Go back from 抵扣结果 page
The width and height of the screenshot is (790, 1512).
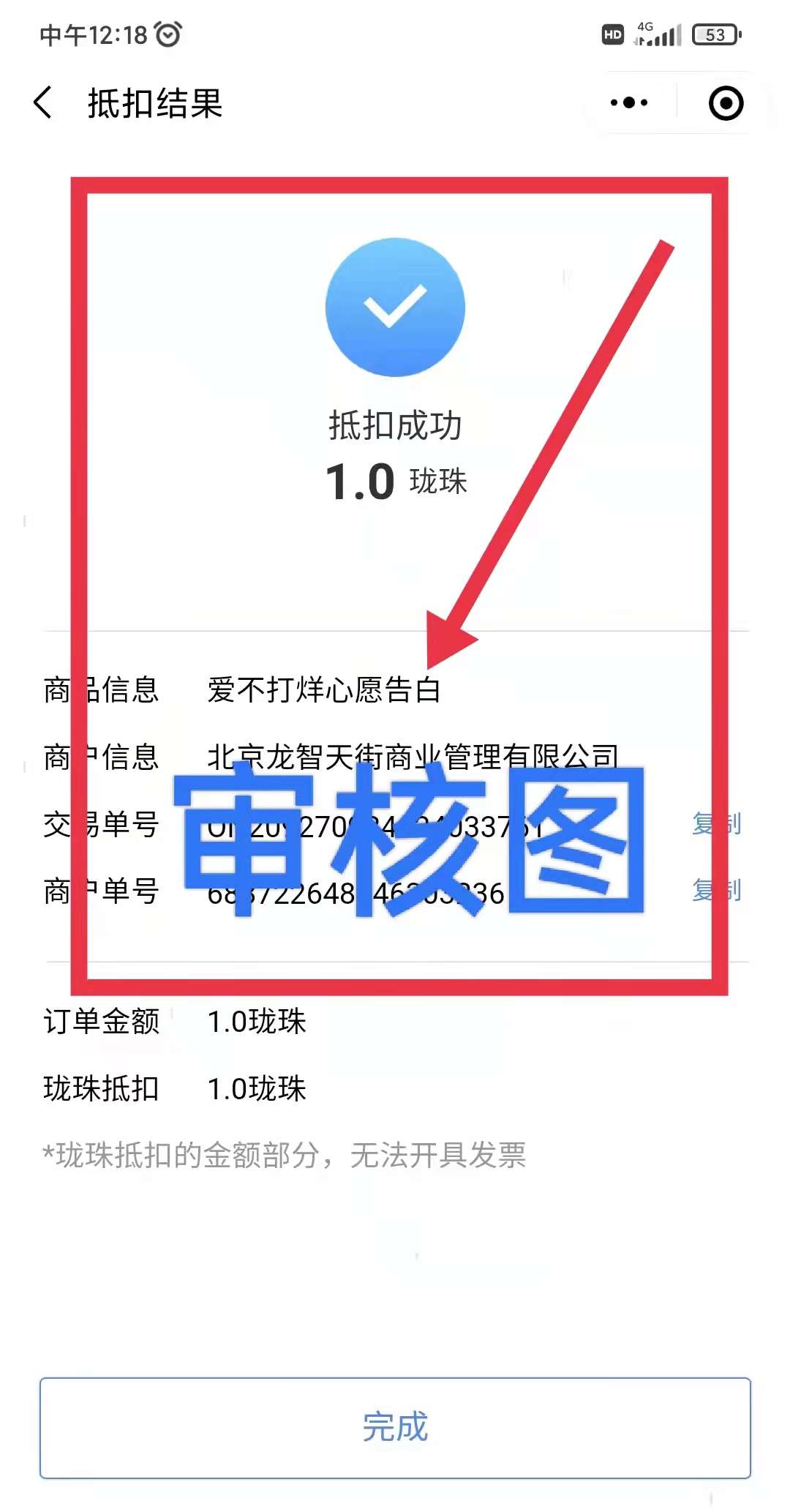(x=44, y=102)
